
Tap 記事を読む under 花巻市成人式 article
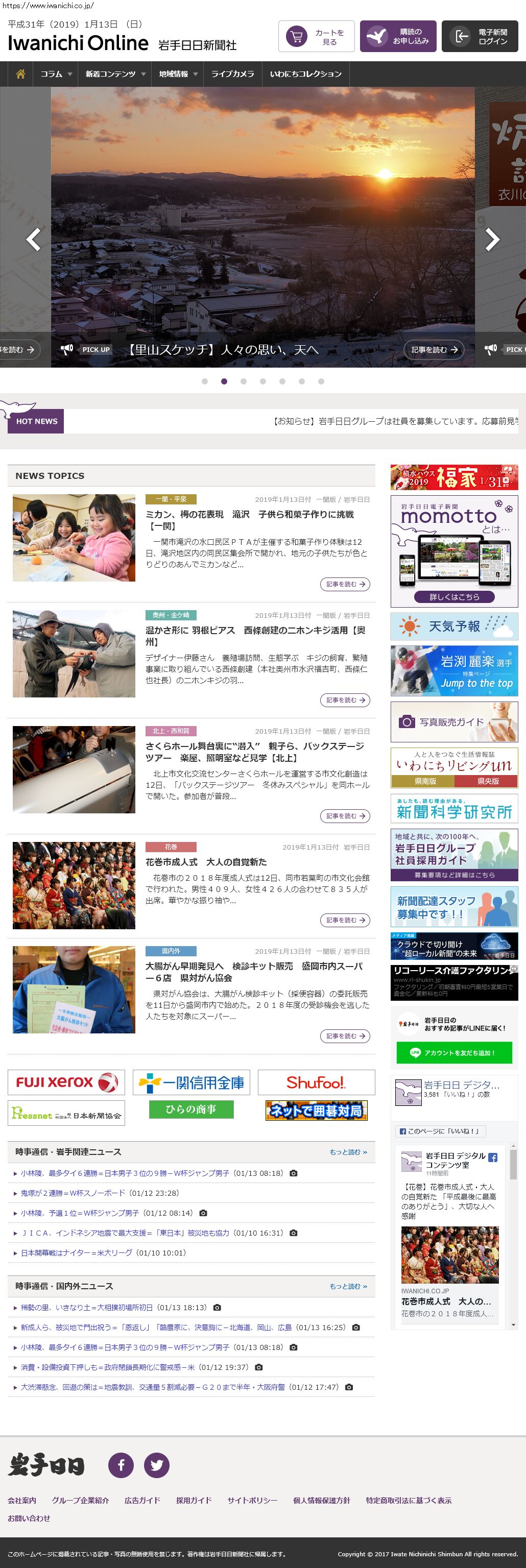(x=345, y=920)
